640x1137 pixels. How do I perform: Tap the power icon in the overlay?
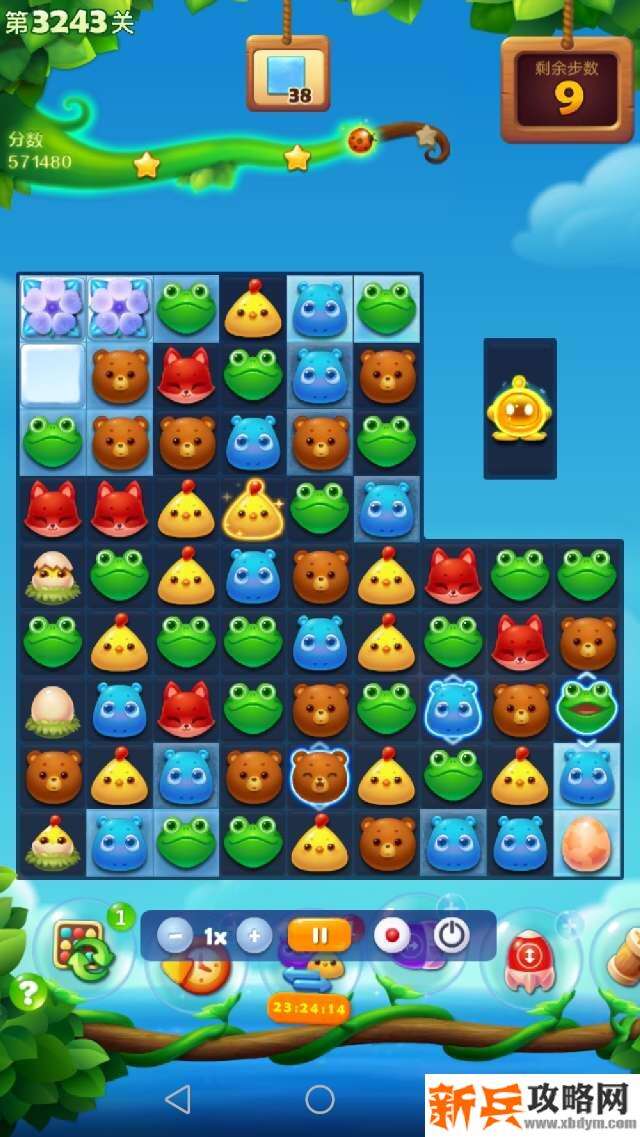pos(452,936)
